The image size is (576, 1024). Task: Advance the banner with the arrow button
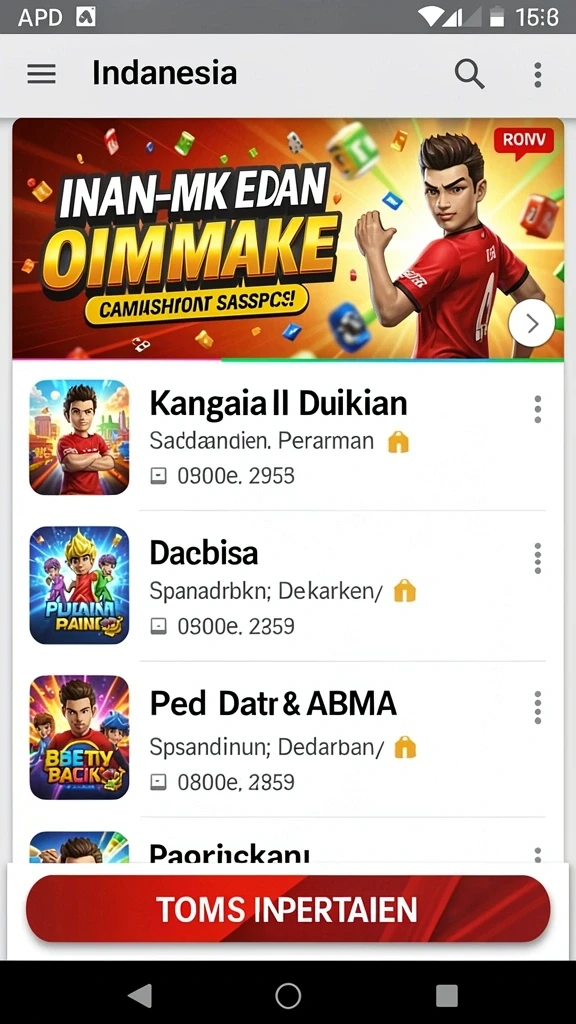(532, 323)
